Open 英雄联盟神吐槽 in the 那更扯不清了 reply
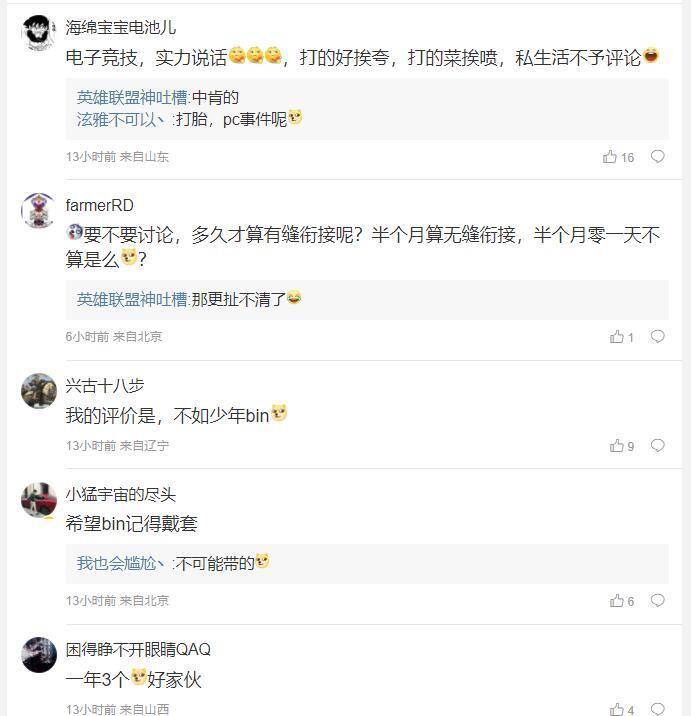Screen dimensions: 691x716 click(x=132, y=299)
